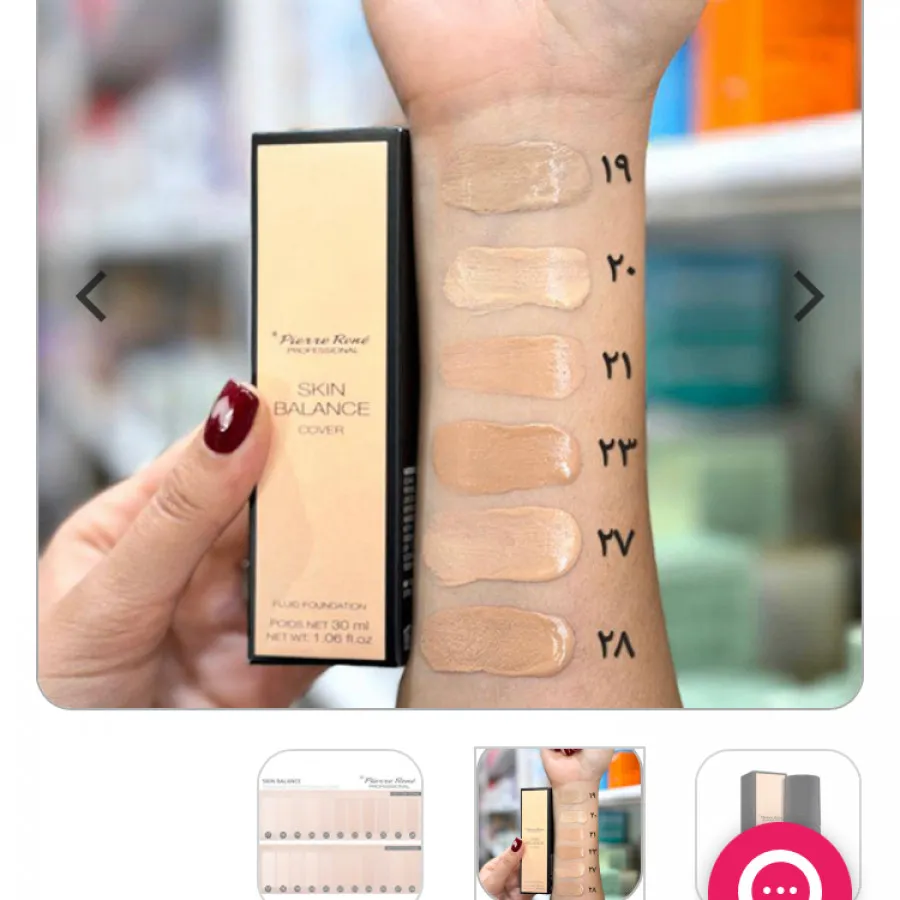Image resolution: width=900 pixels, height=900 pixels.
Task: Select the arm swatches thumbnail
Action: coord(560,822)
